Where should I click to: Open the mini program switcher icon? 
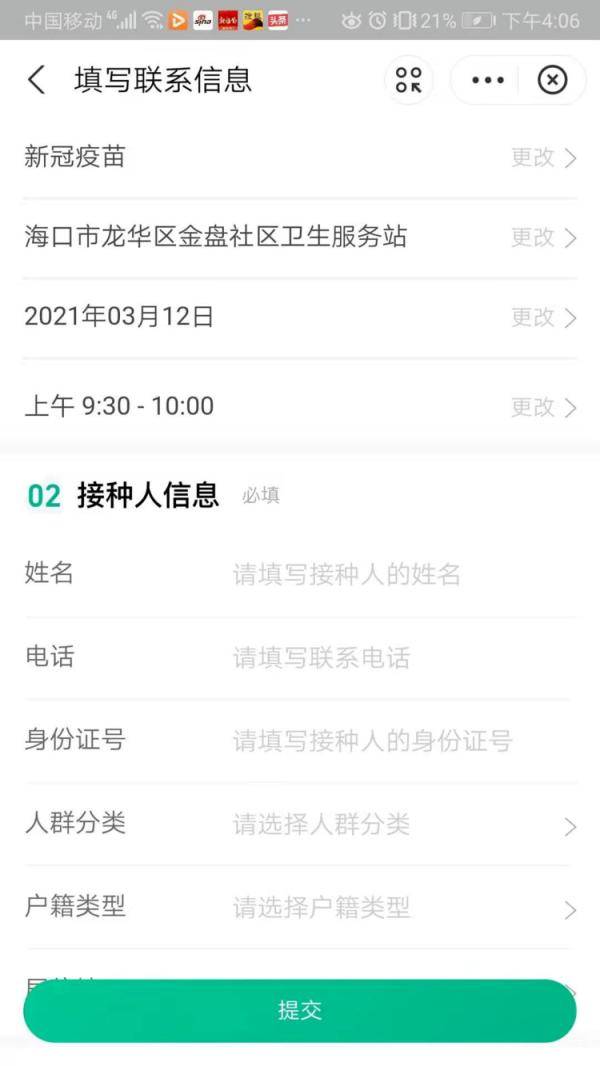pos(408,80)
